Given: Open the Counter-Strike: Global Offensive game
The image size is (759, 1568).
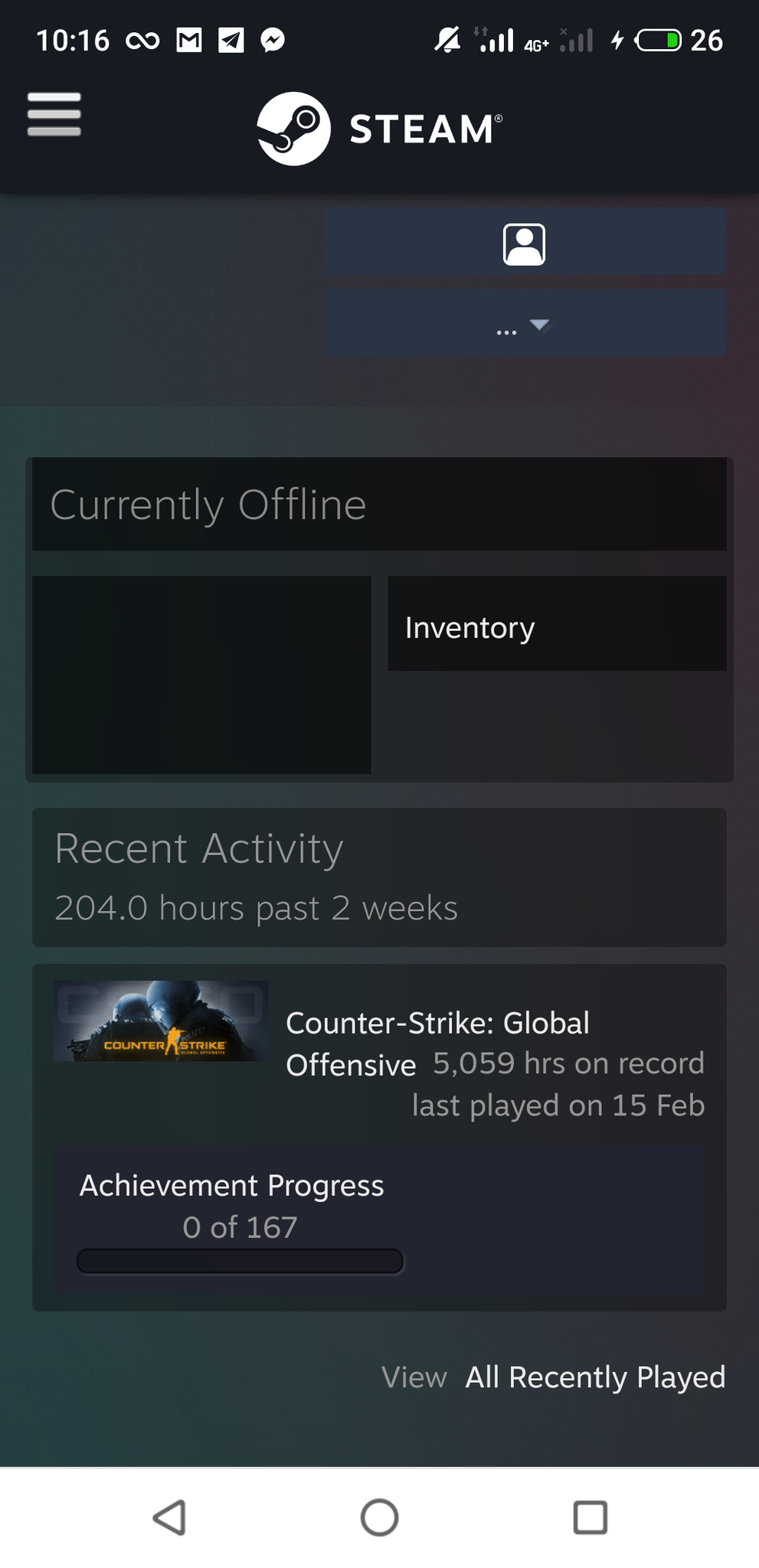Looking at the screenshot, I should click(437, 1043).
